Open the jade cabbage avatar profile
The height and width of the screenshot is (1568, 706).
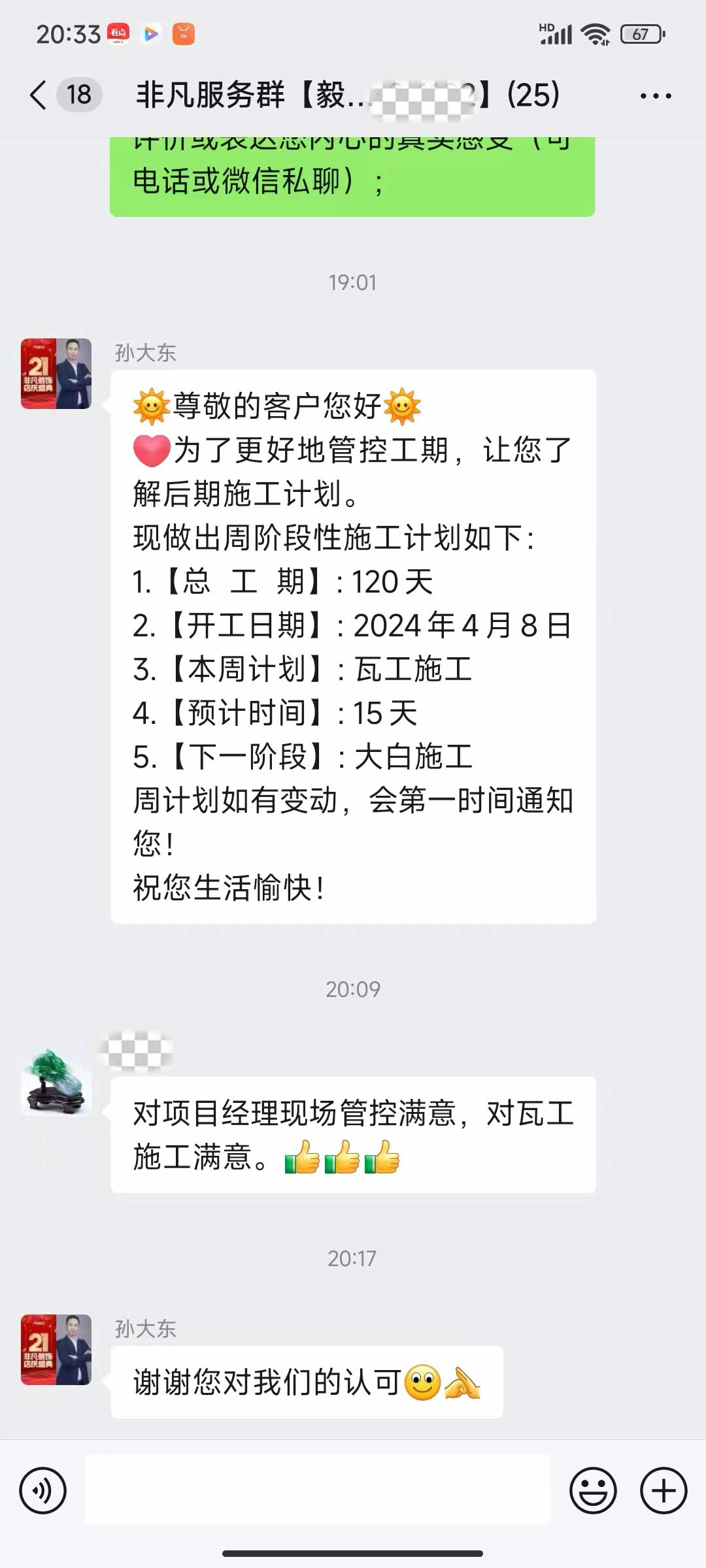[56, 1081]
